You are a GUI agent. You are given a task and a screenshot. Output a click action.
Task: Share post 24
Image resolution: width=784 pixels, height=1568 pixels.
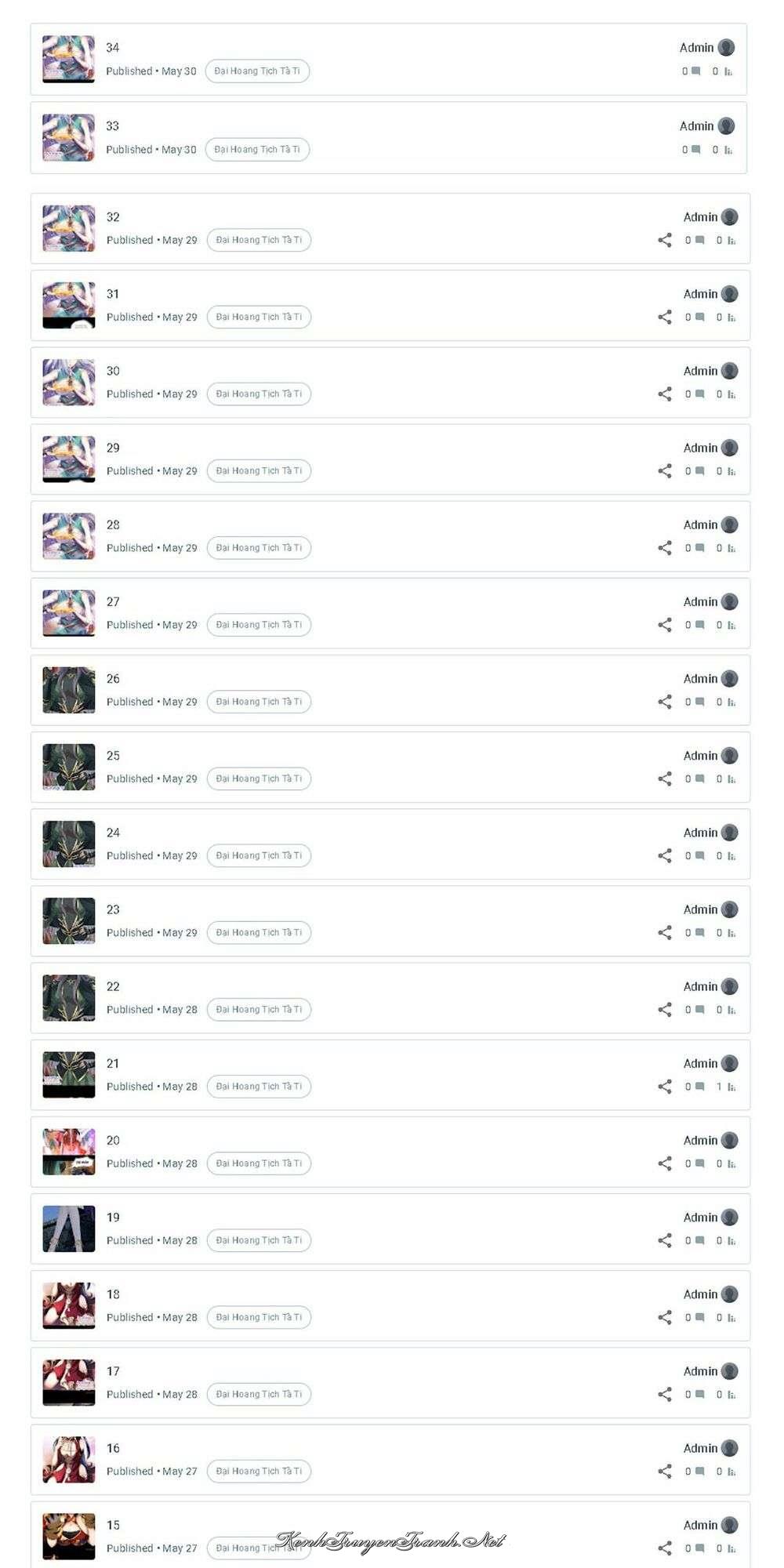point(665,856)
